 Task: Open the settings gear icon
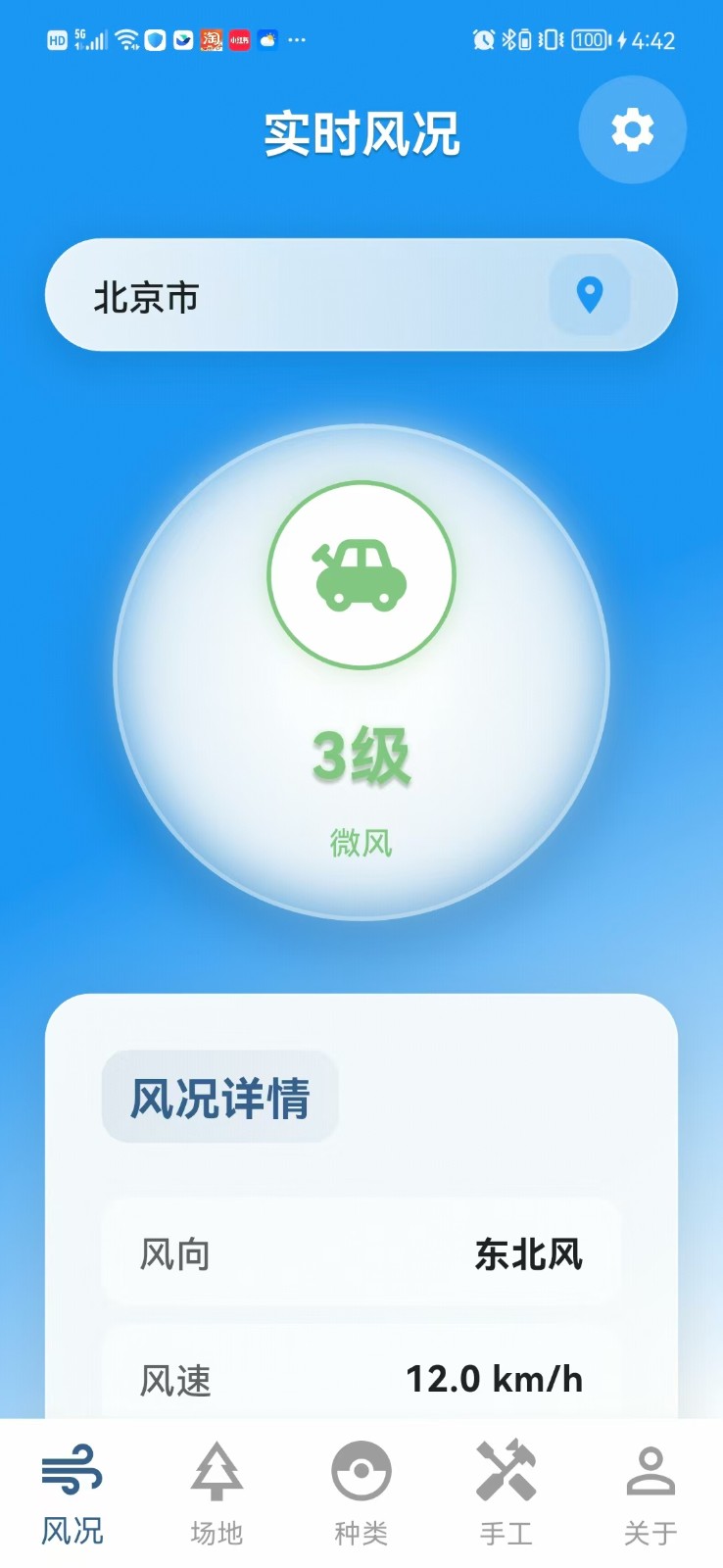click(632, 129)
